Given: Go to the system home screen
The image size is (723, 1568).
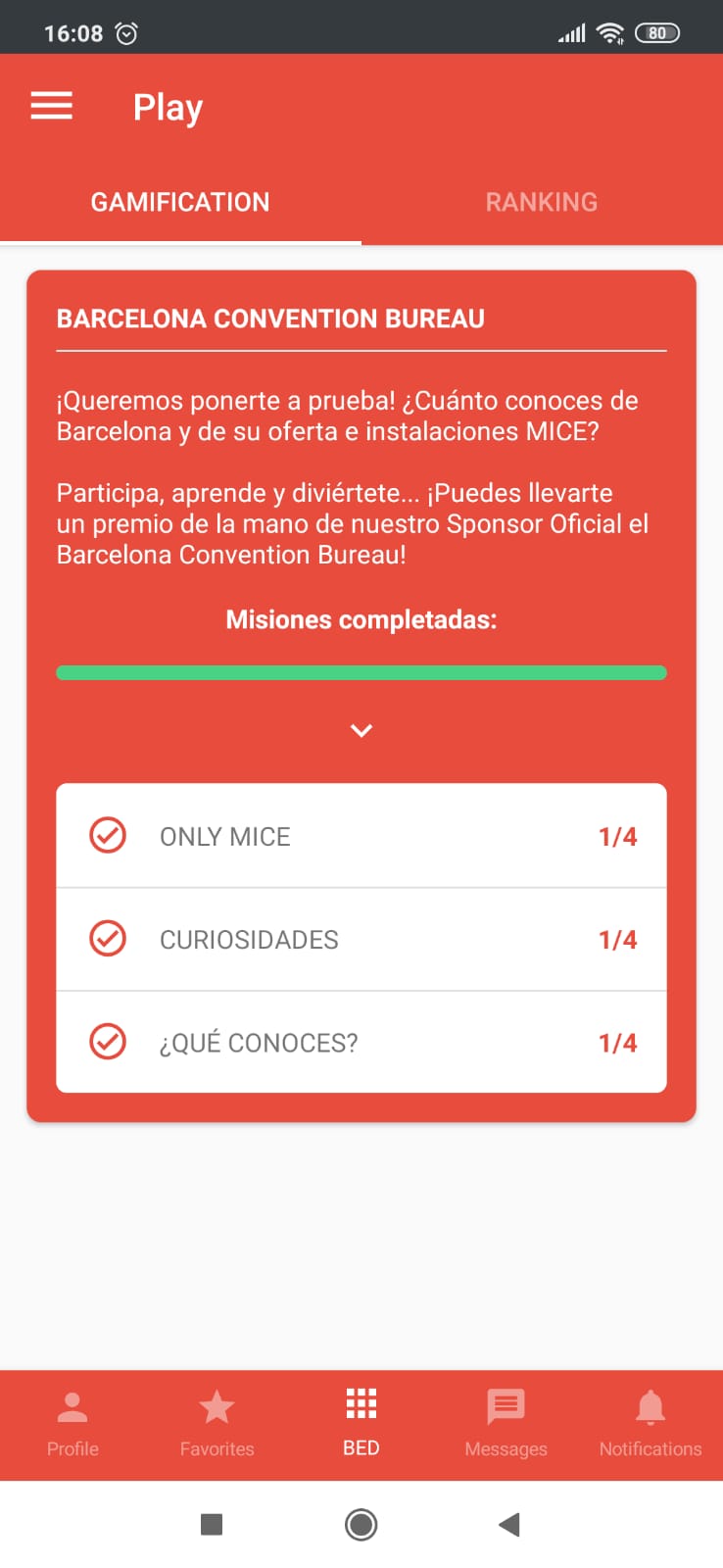Looking at the screenshot, I should coord(361,1524).
